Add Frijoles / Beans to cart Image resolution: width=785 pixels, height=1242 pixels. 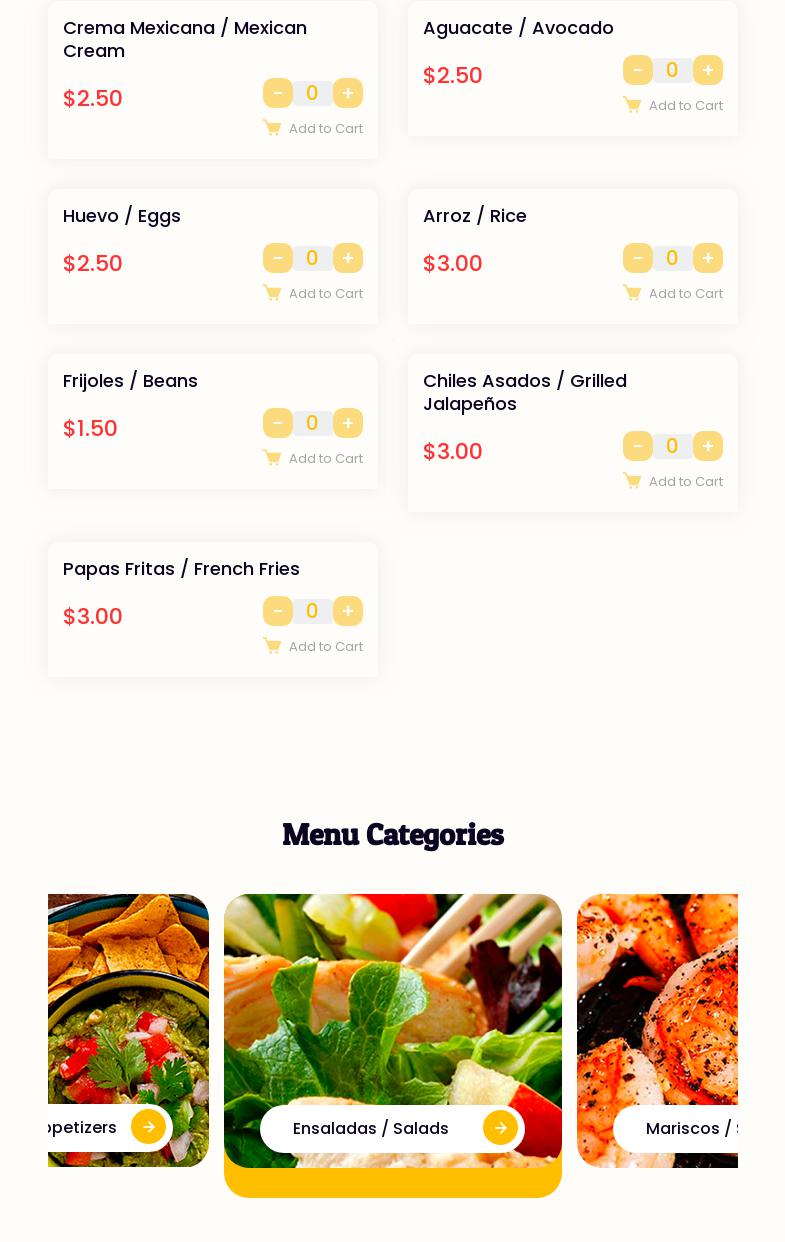[314, 458]
